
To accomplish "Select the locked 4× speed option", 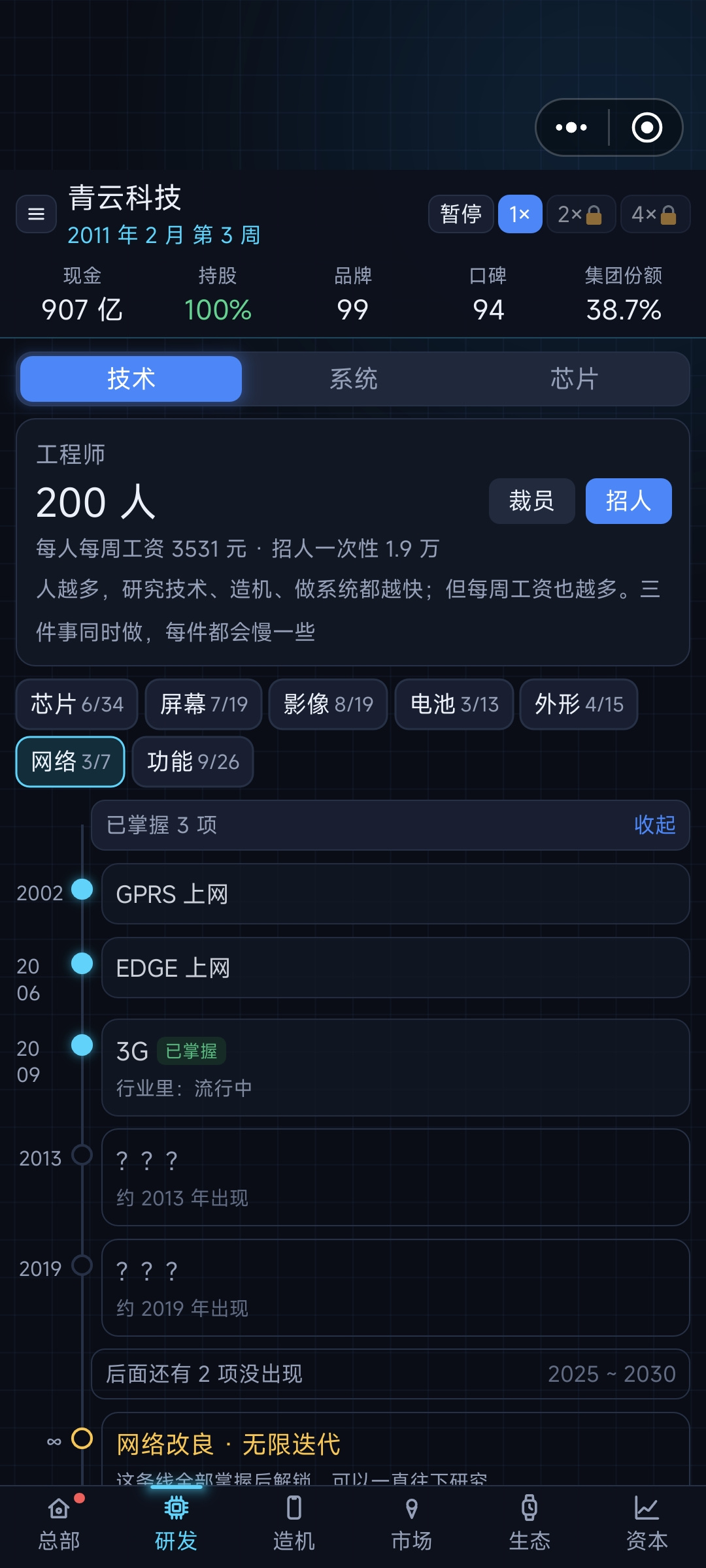I will point(655,214).
